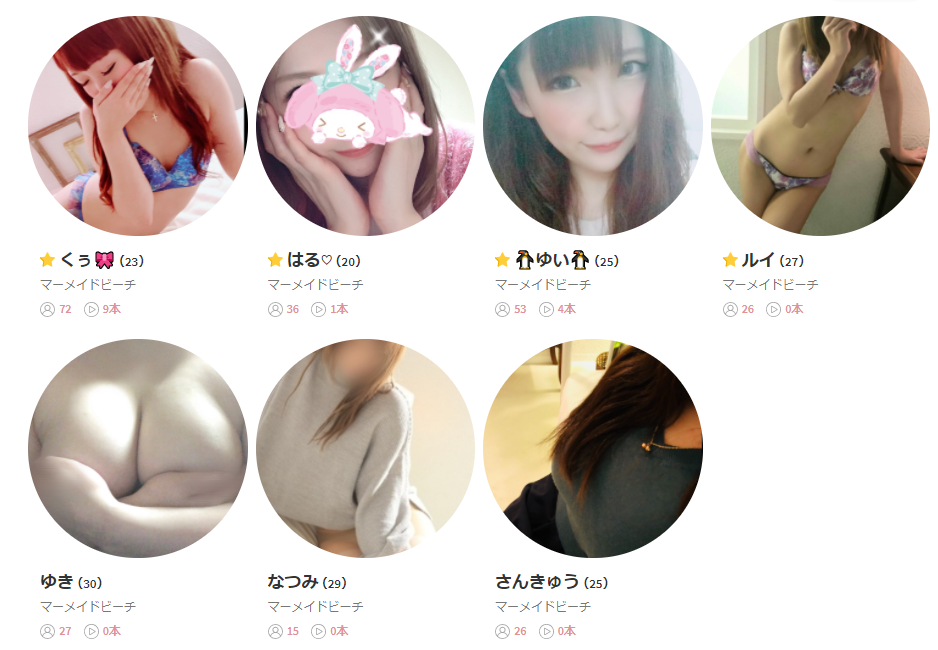
Task: Open the profile card labeled はる (20)
Action: (365, 126)
